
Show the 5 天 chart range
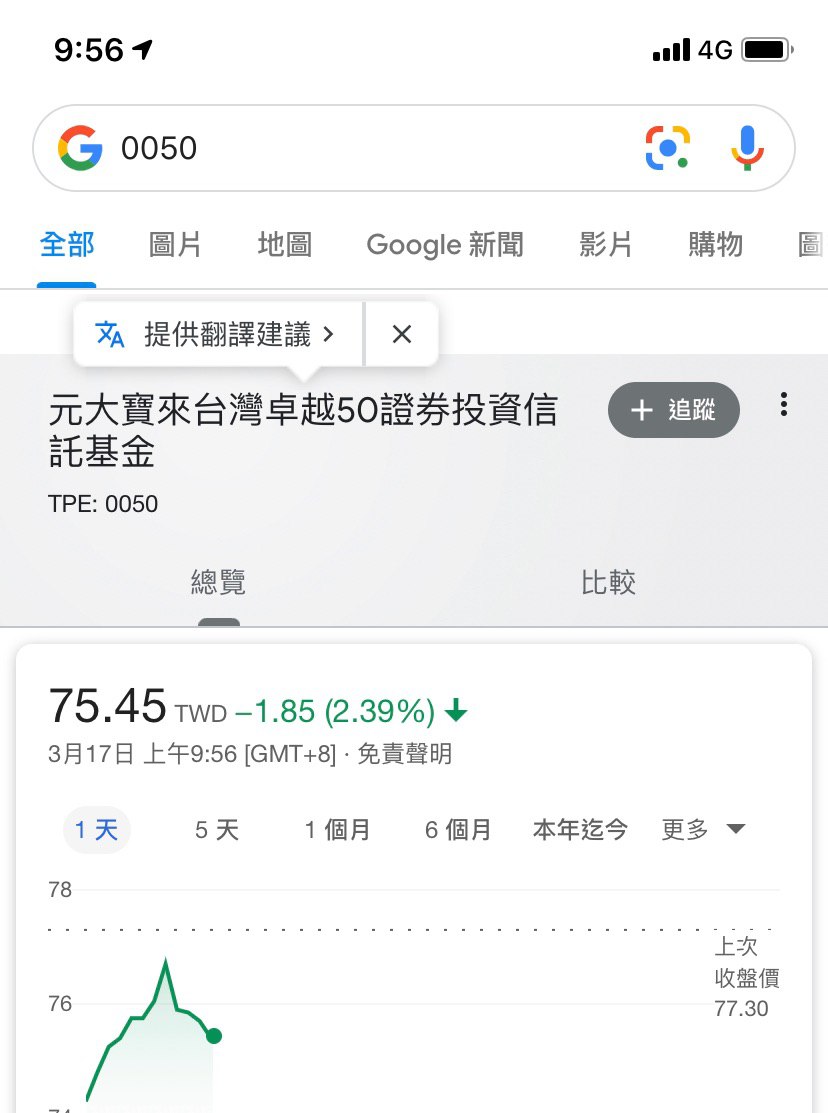pos(217,830)
